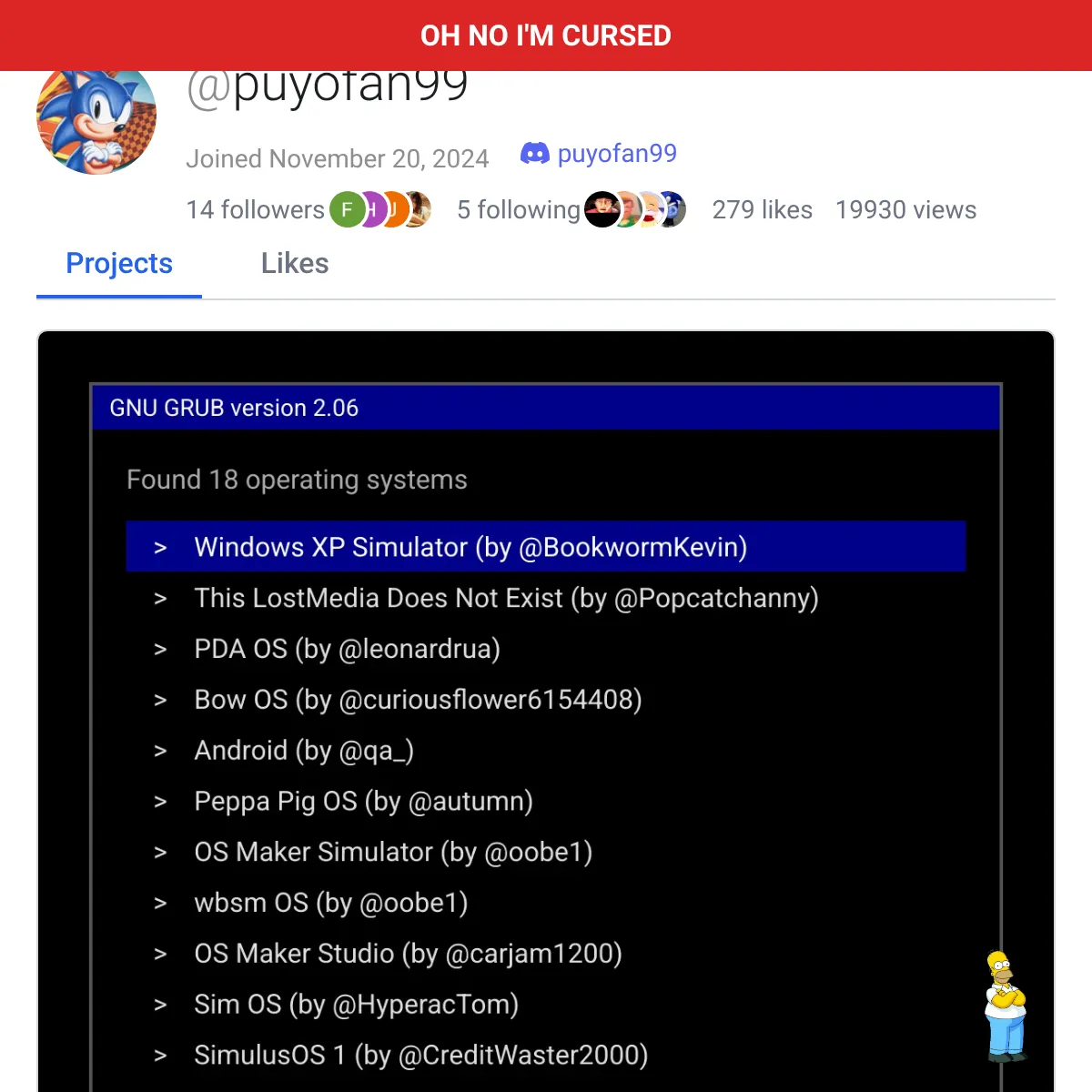This screenshot has height=1092, width=1092.
Task: Boot Windows XP Simulator entry
Action: [x=470, y=547]
